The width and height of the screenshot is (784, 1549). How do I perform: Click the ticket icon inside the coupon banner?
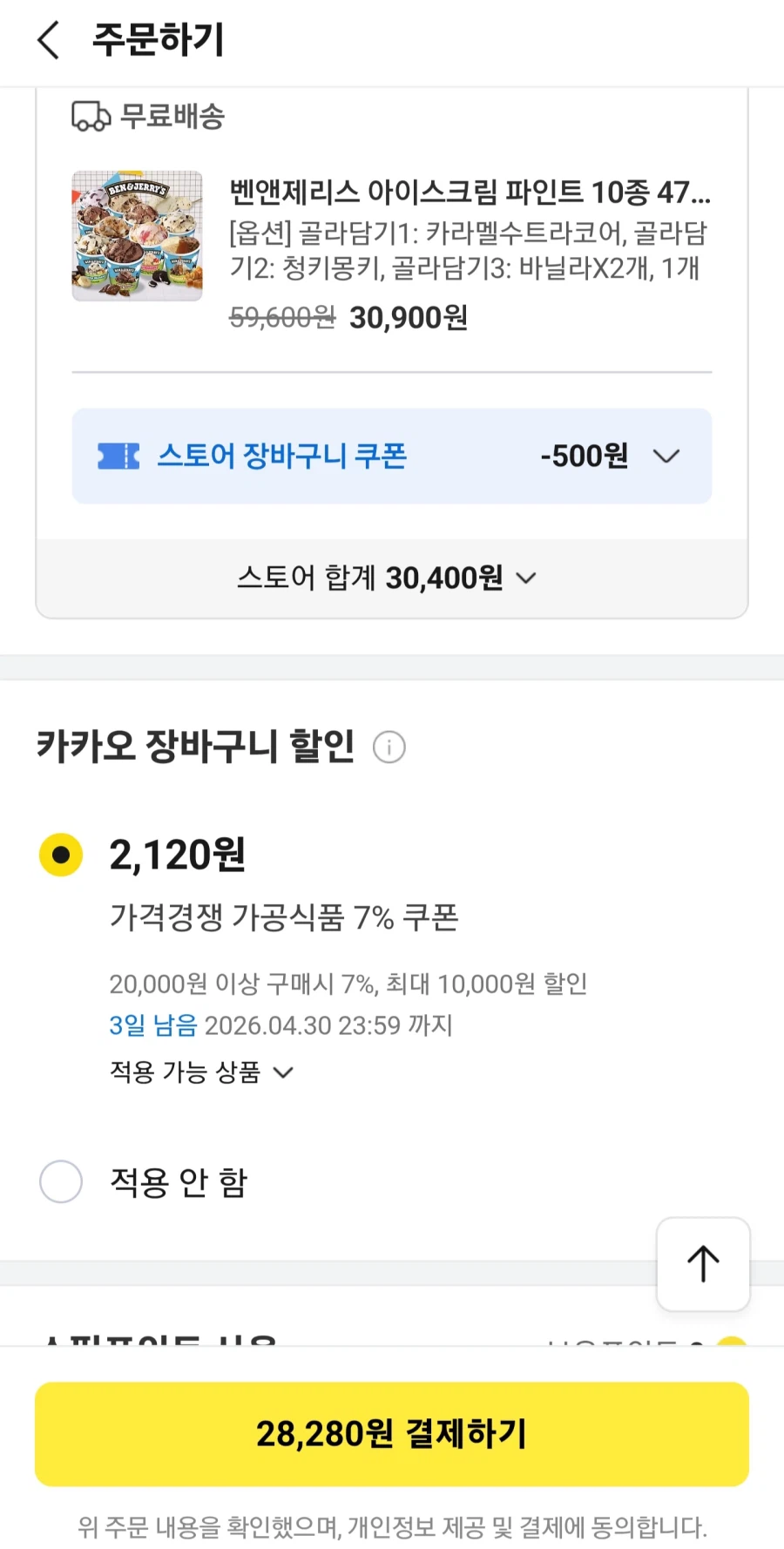tap(118, 456)
